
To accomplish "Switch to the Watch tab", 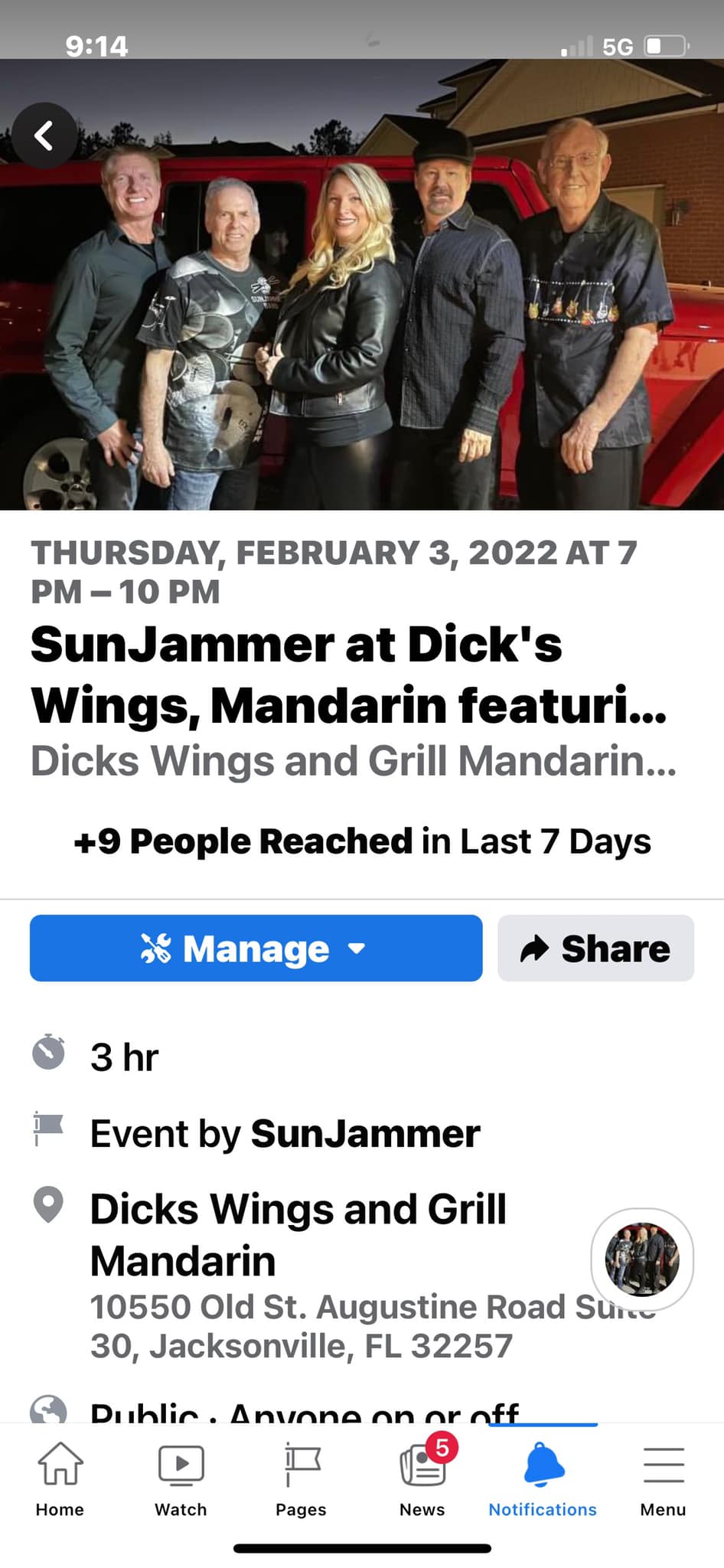I will pyautogui.click(x=181, y=1479).
